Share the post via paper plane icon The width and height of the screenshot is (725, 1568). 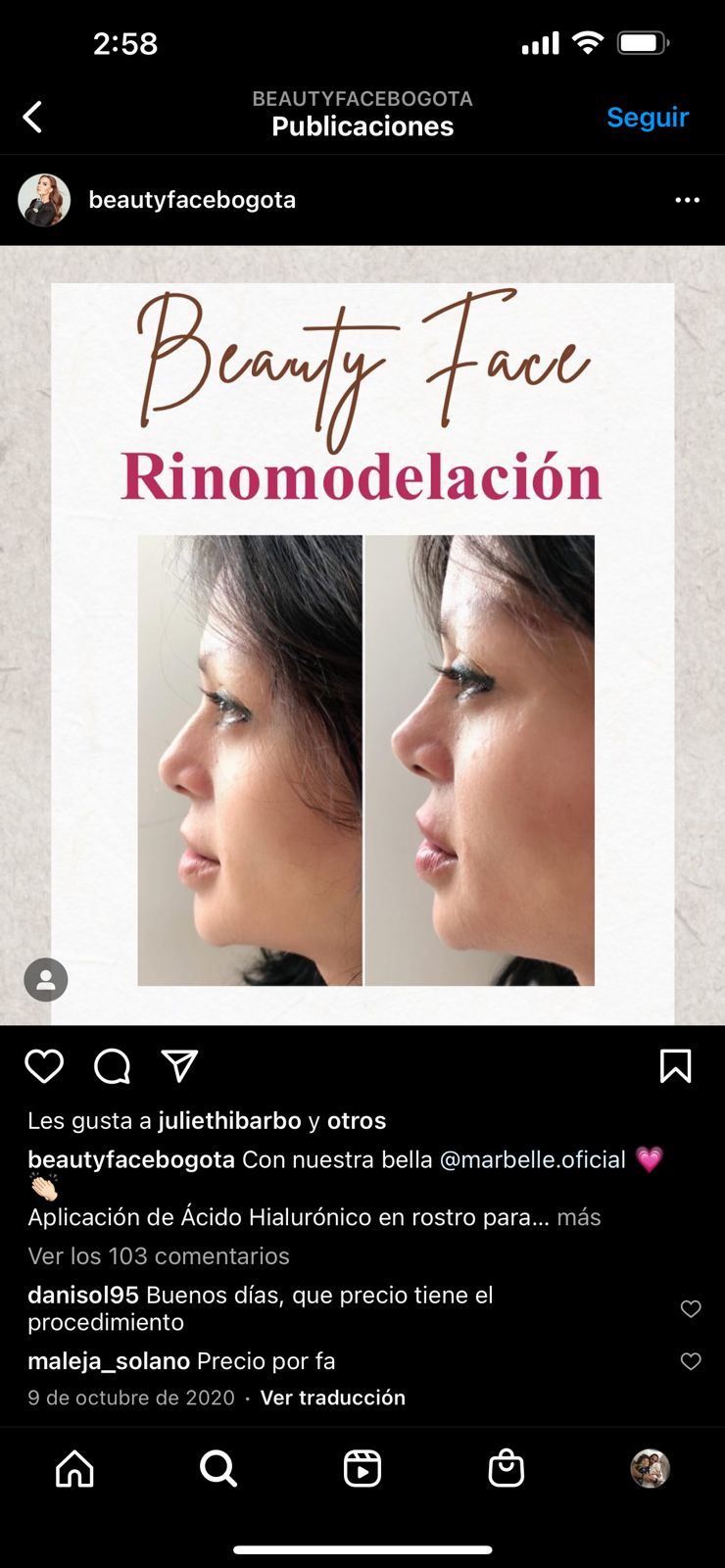(x=179, y=1065)
